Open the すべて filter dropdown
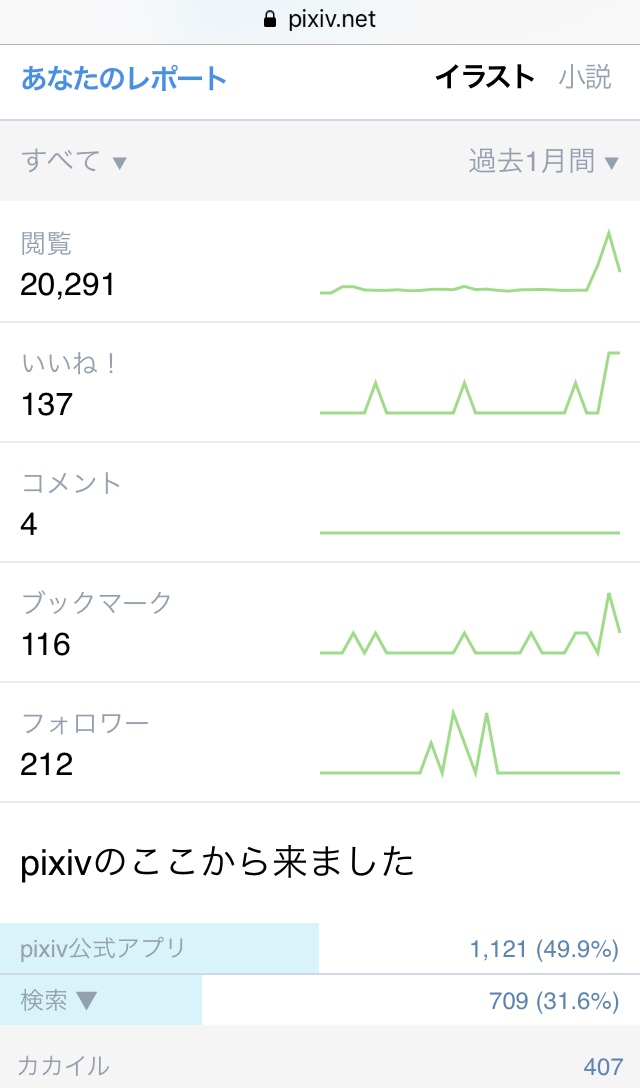Screen dimensions: 640x1088 (x=74, y=161)
